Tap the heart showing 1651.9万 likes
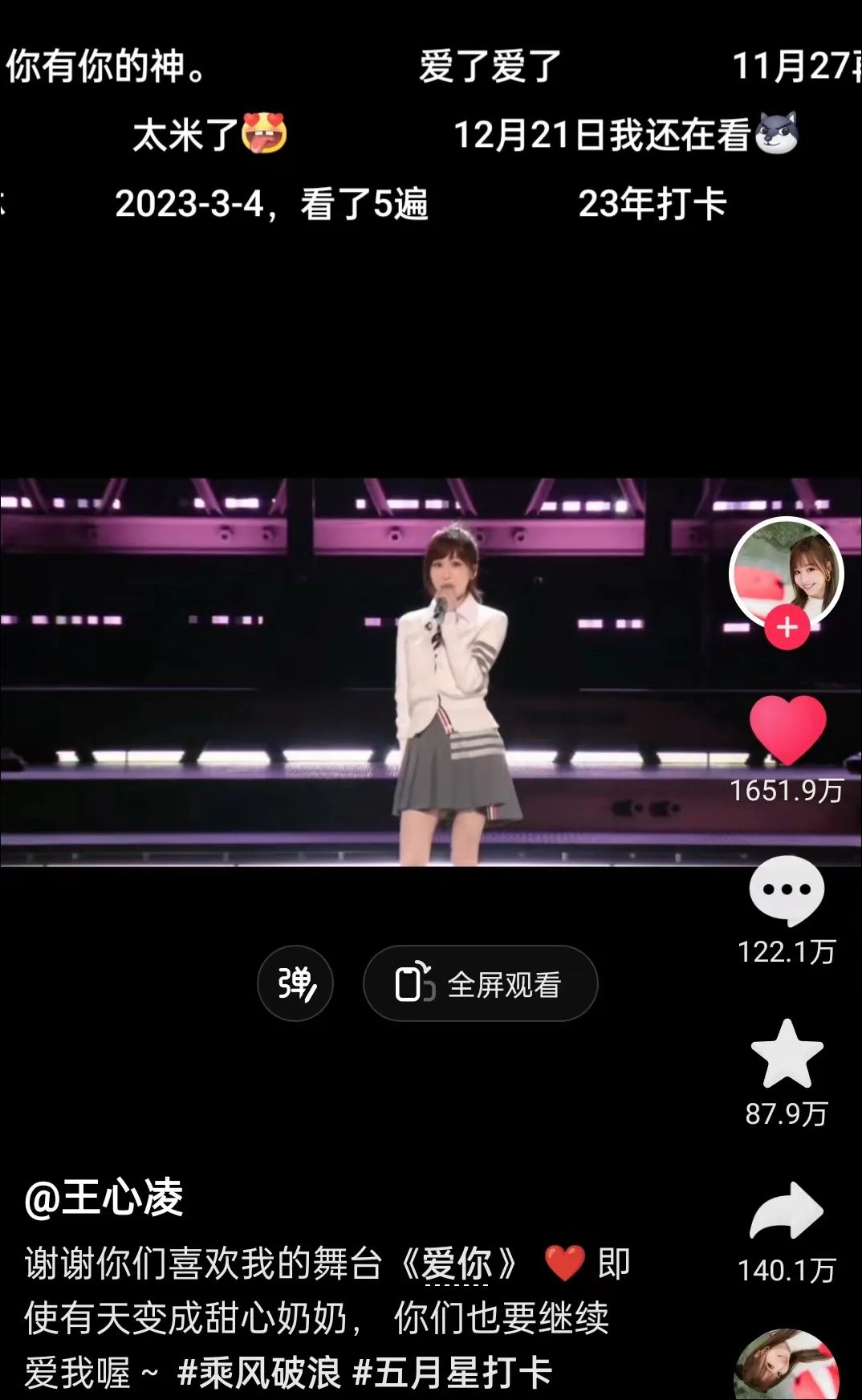This screenshot has height=1400, width=862. [787, 729]
